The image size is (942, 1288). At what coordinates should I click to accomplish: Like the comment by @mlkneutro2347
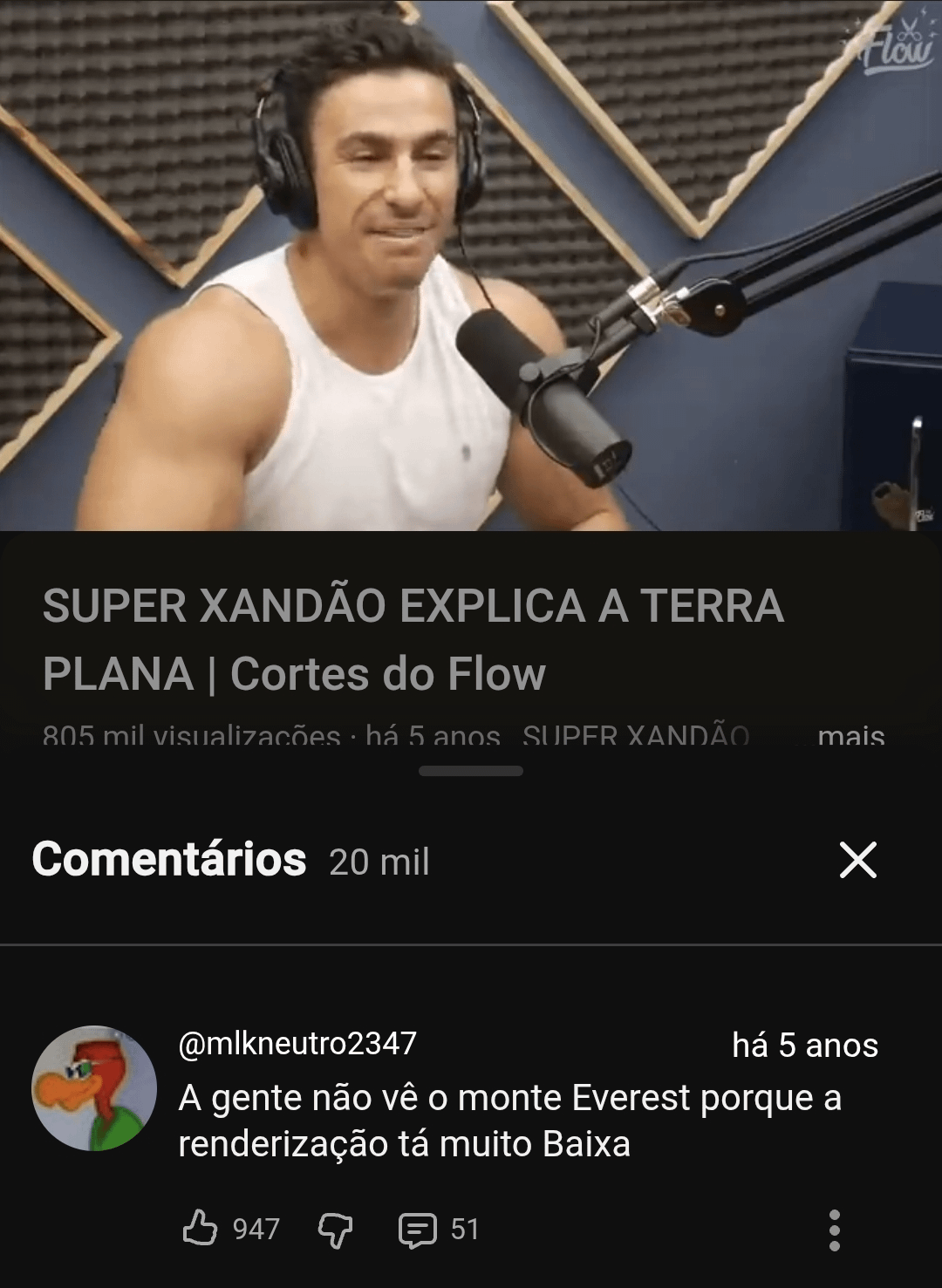(x=200, y=1229)
